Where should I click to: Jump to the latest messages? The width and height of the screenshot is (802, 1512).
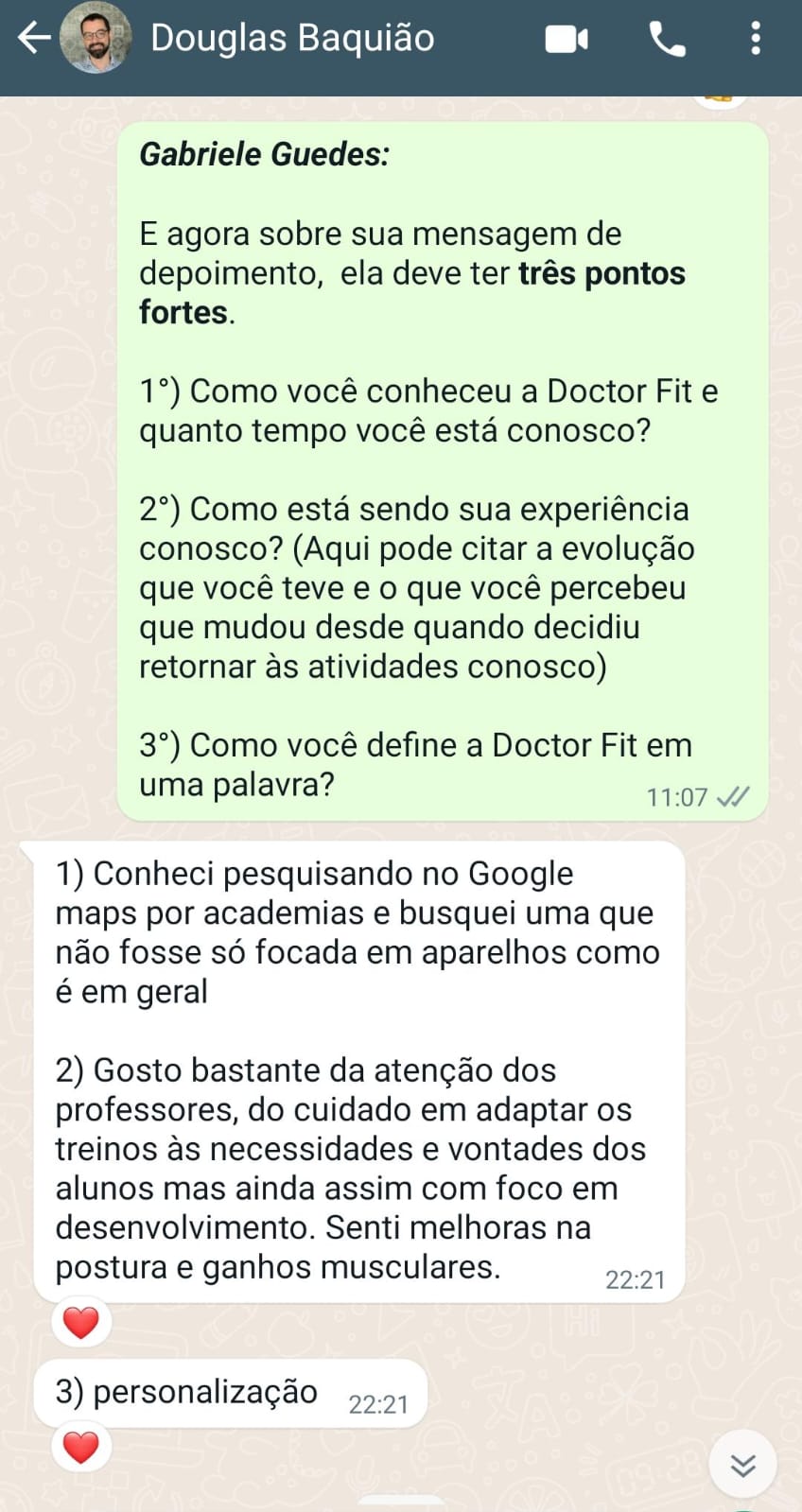743,1465
